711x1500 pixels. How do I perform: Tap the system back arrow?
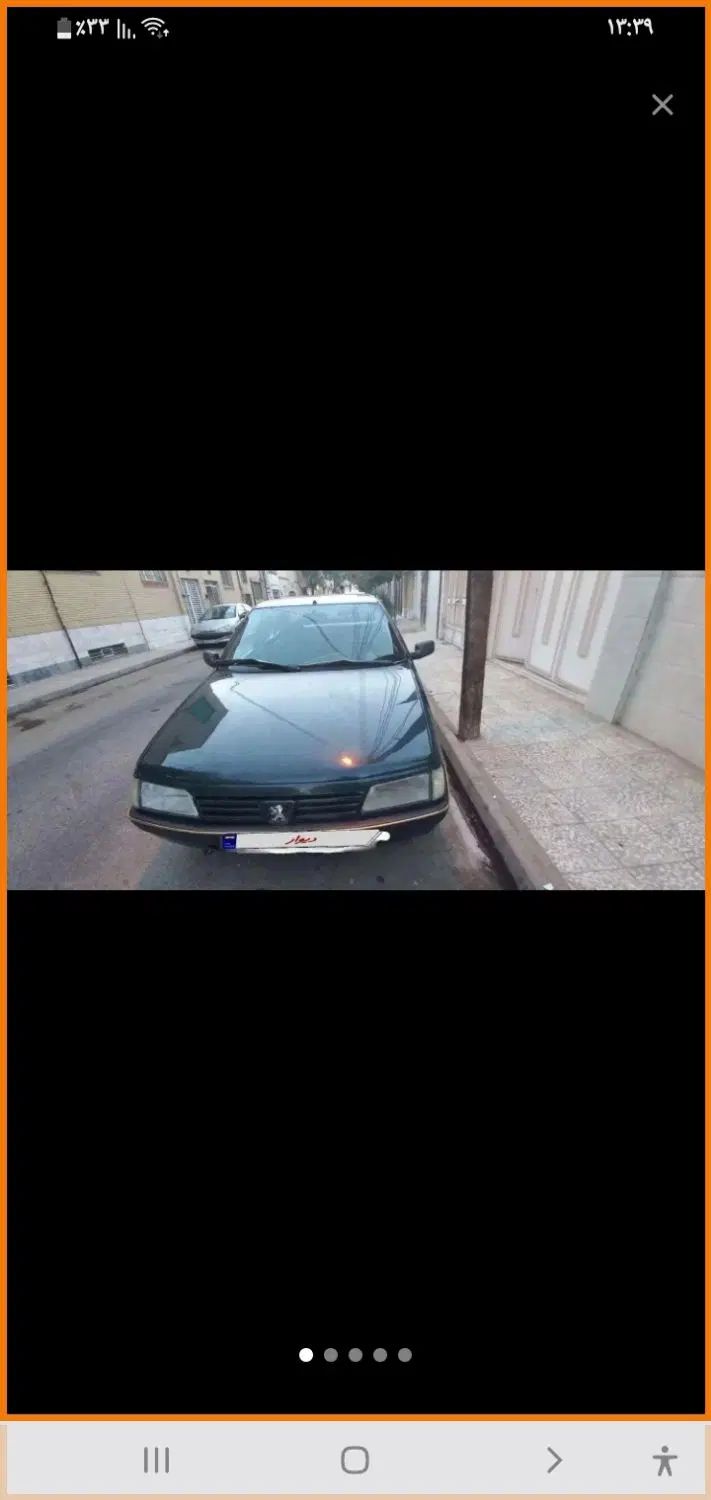click(x=554, y=1460)
